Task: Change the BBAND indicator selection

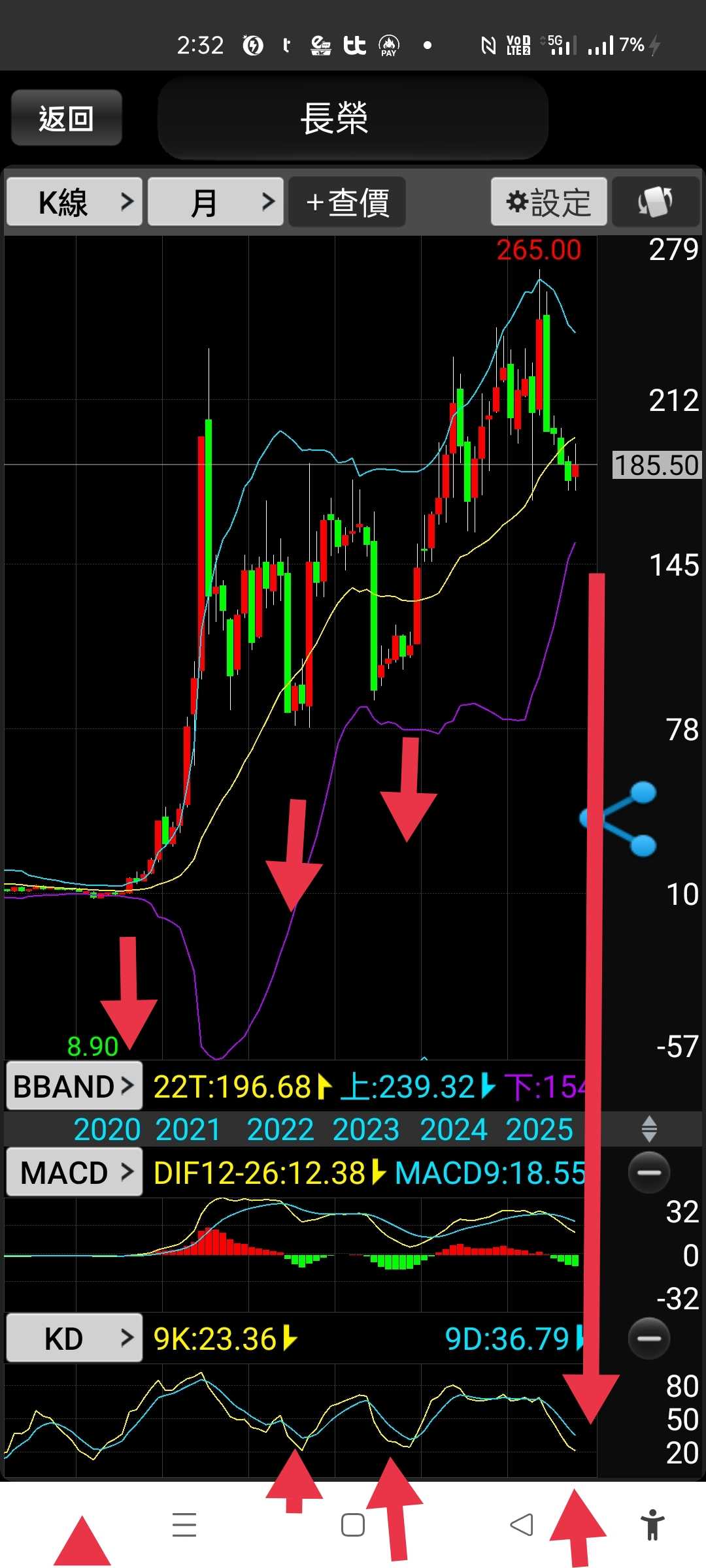Action: tap(74, 1086)
